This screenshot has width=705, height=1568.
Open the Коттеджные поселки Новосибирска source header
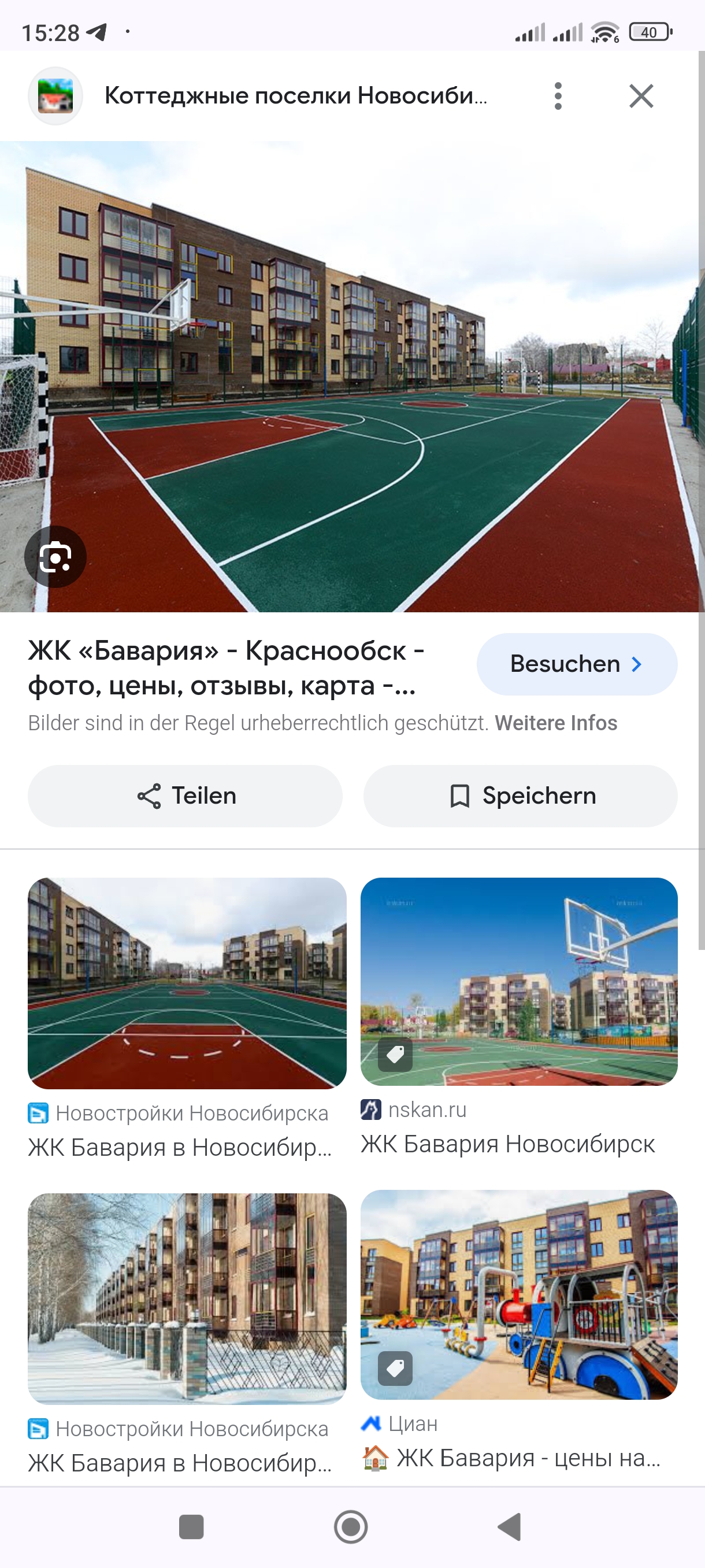tap(295, 96)
